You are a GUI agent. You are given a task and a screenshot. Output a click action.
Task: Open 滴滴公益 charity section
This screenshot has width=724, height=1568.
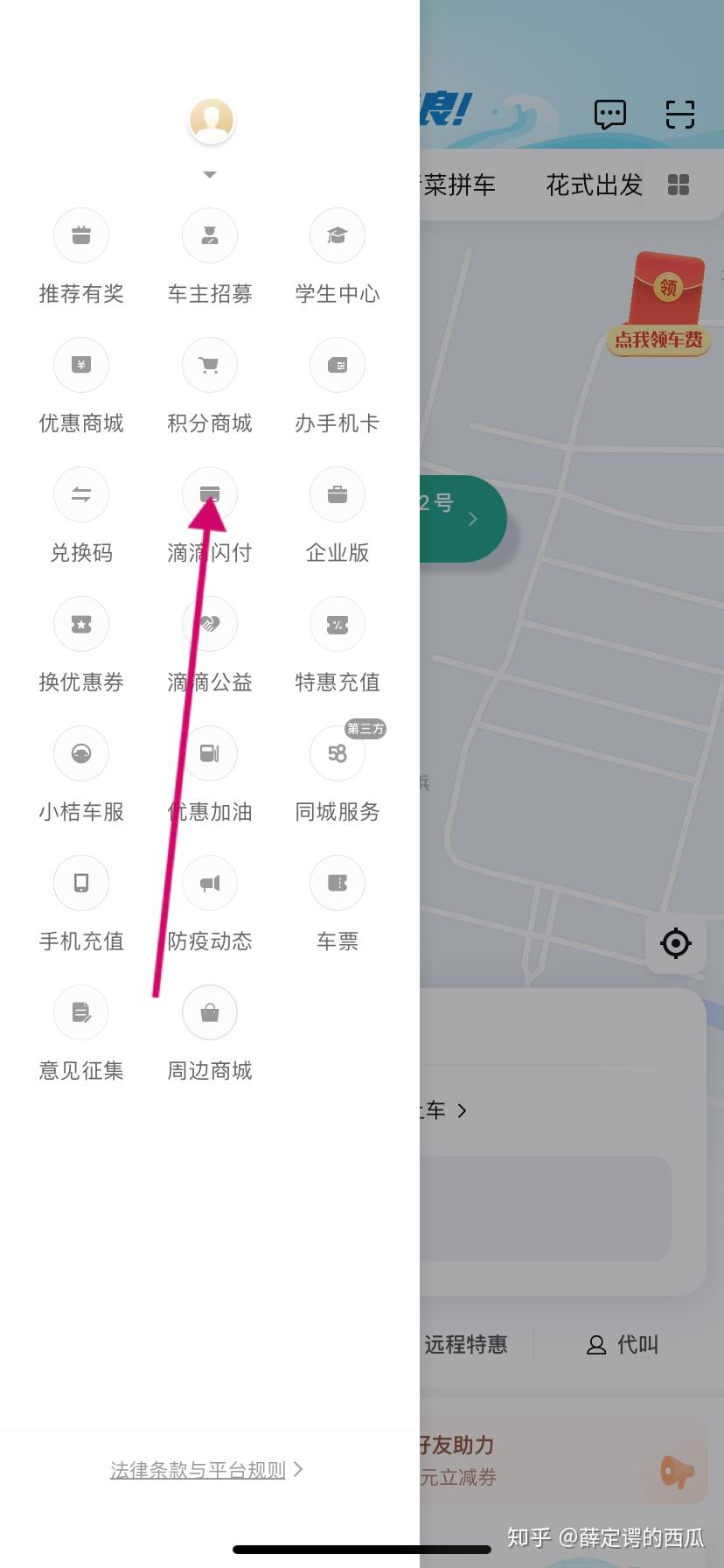click(x=209, y=624)
